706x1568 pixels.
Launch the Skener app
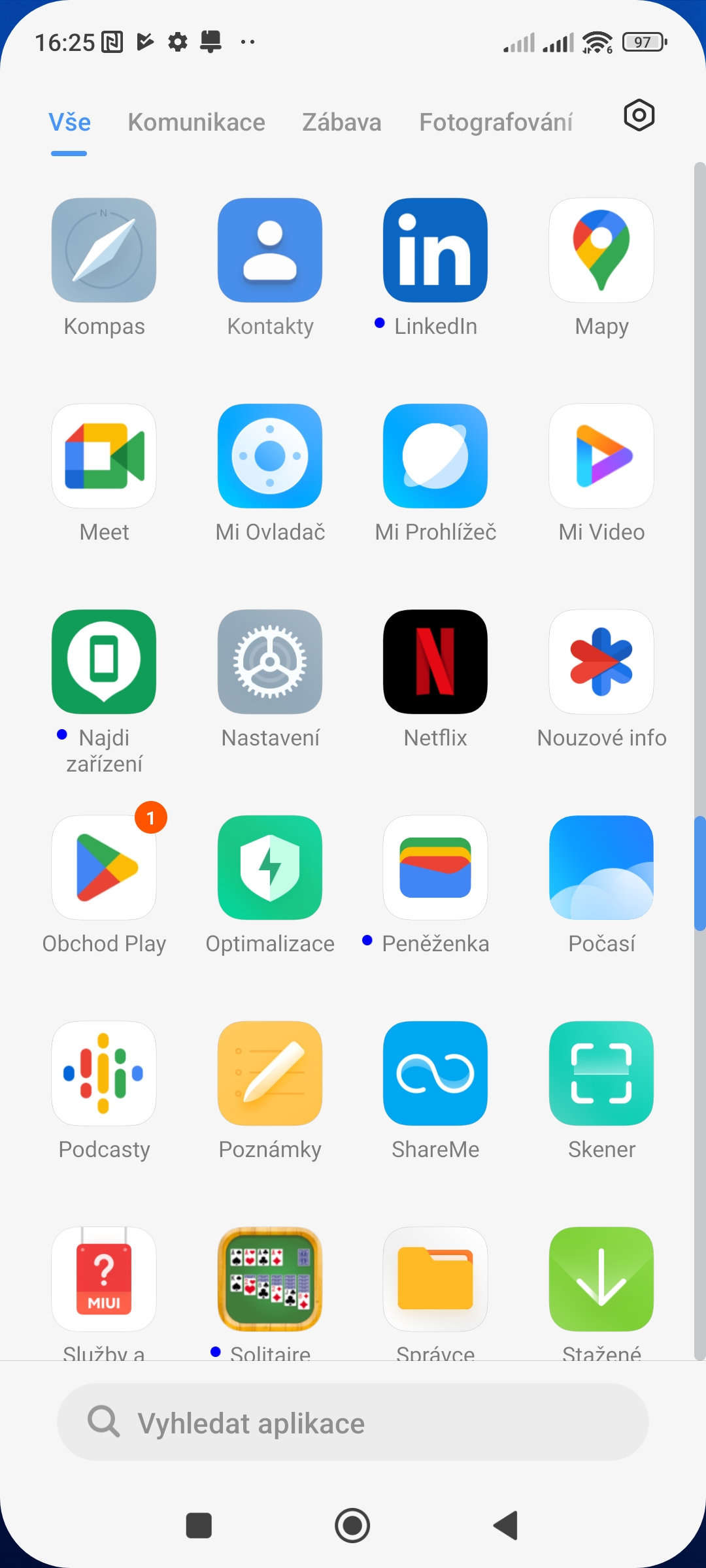[601, 1073]
